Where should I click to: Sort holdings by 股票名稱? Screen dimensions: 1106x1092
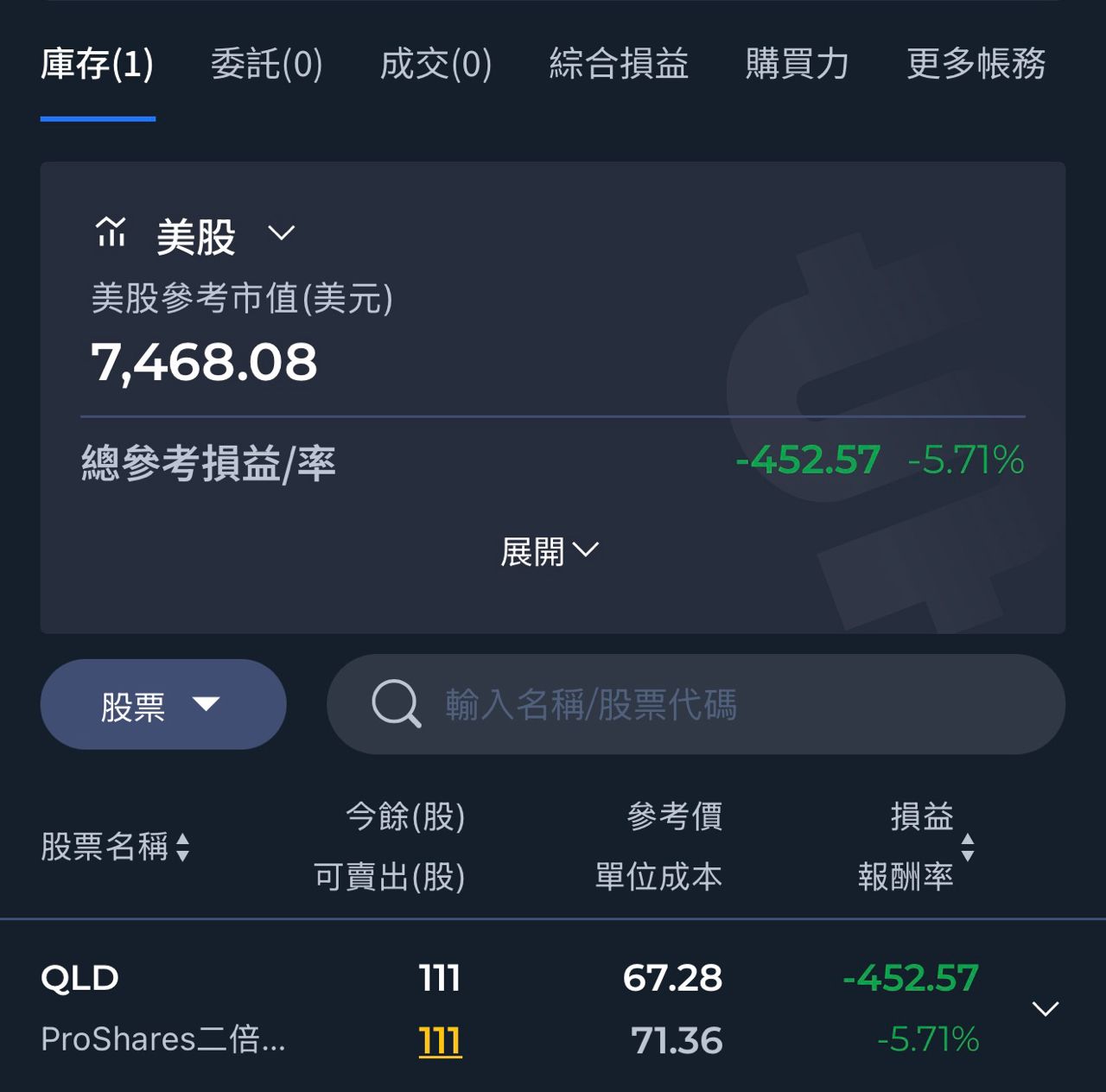[x=115, y=847]
